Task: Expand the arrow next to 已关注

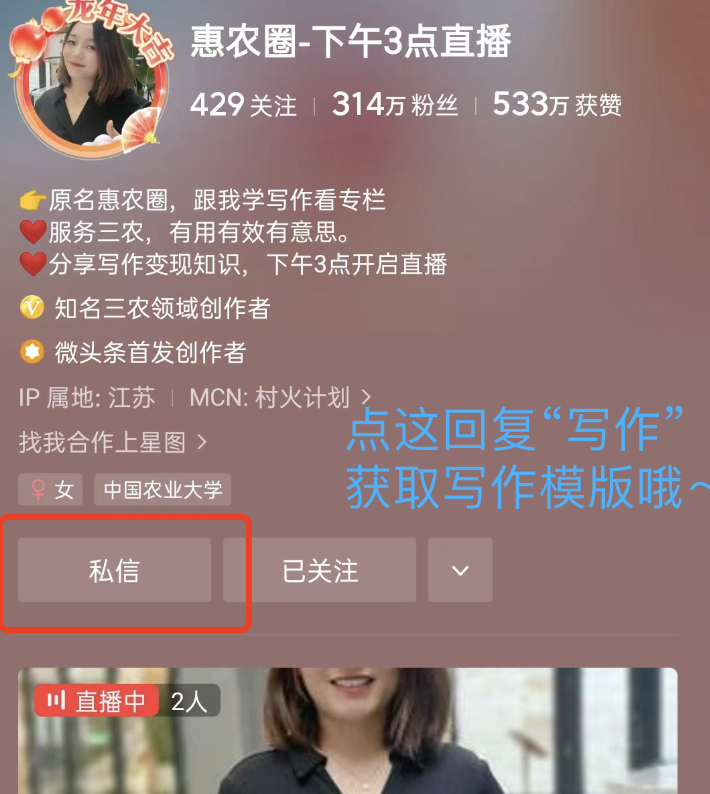Action: pos(460,570)
